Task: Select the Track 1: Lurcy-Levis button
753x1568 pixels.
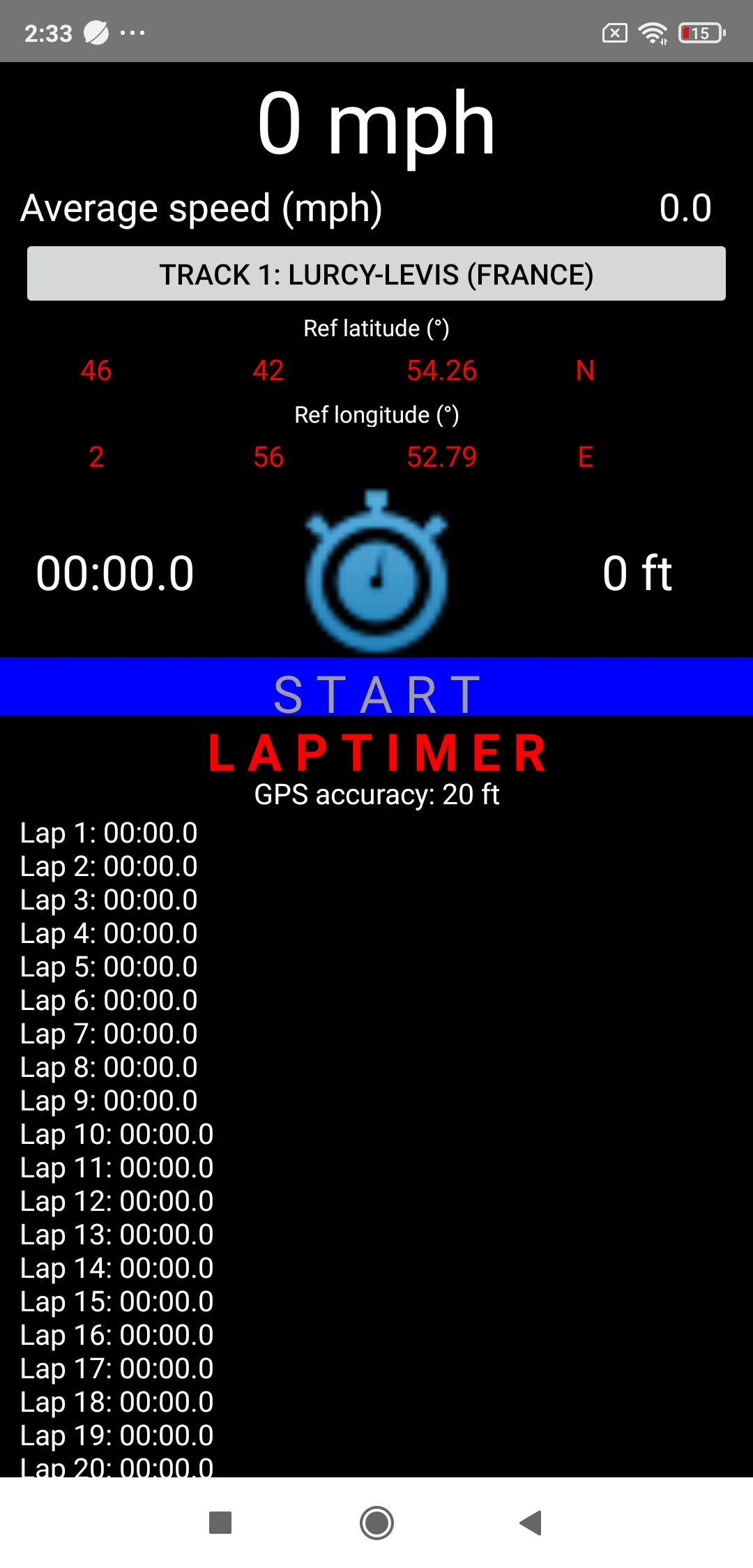Action: pos(376,274)
